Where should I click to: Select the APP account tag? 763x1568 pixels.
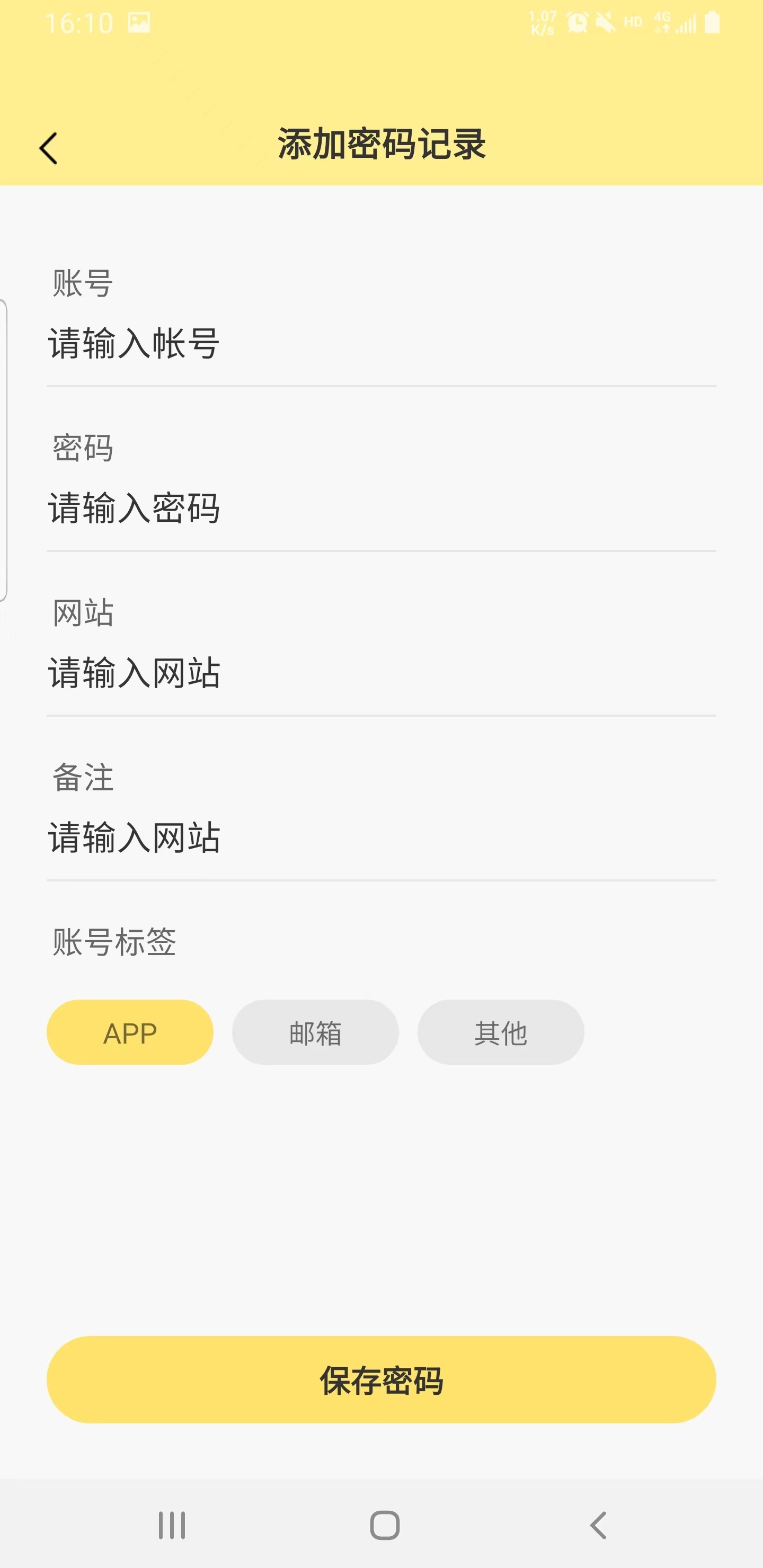(x=130, y=1032)
